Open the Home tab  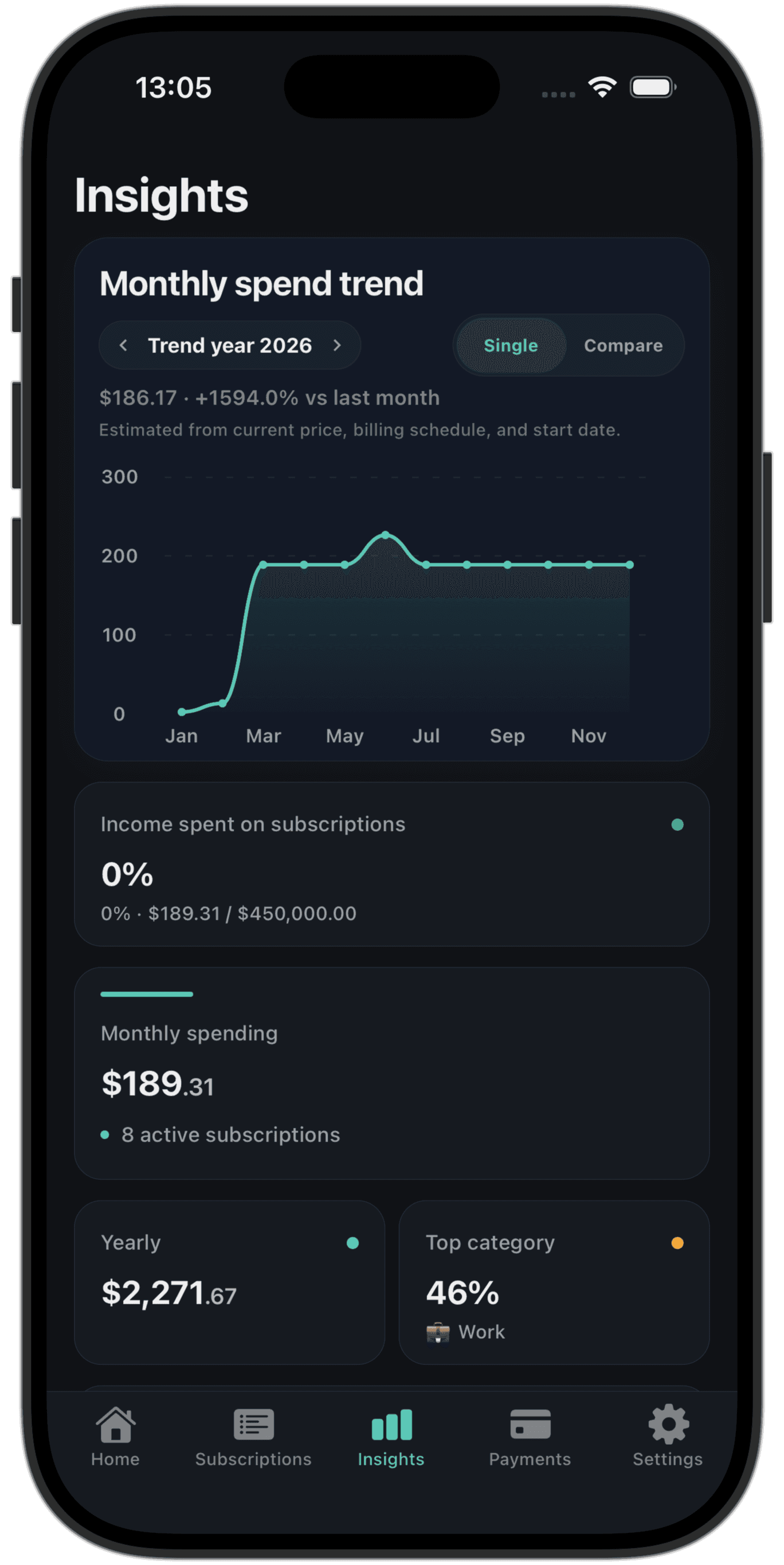(115, 1436)
